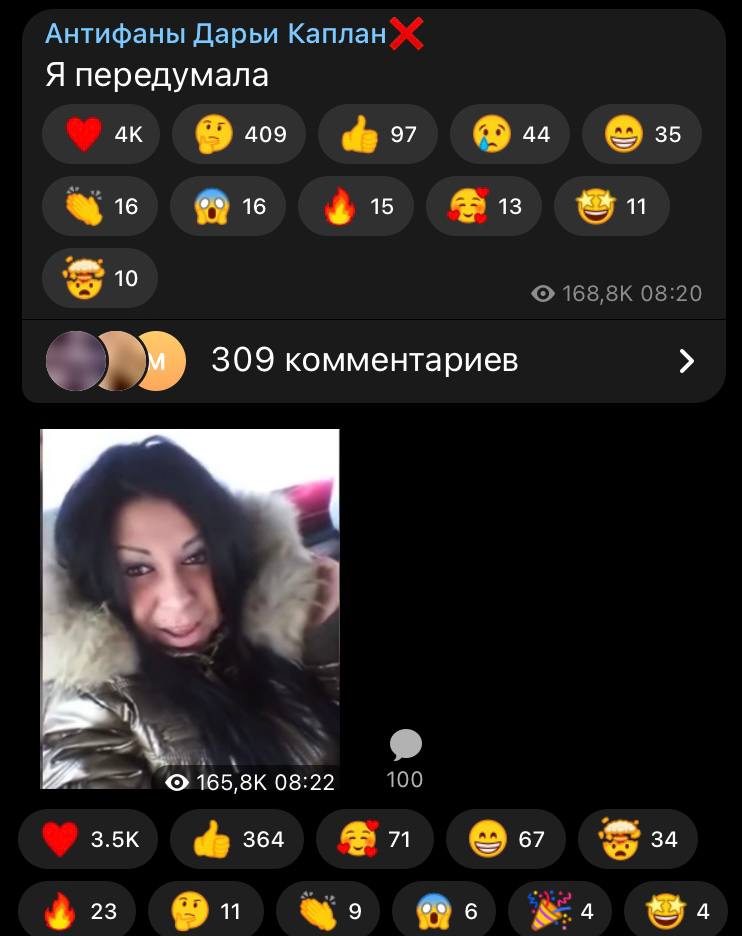
Task: Tap the party popper reaction showing 4
Action: [x=564, y=911]
